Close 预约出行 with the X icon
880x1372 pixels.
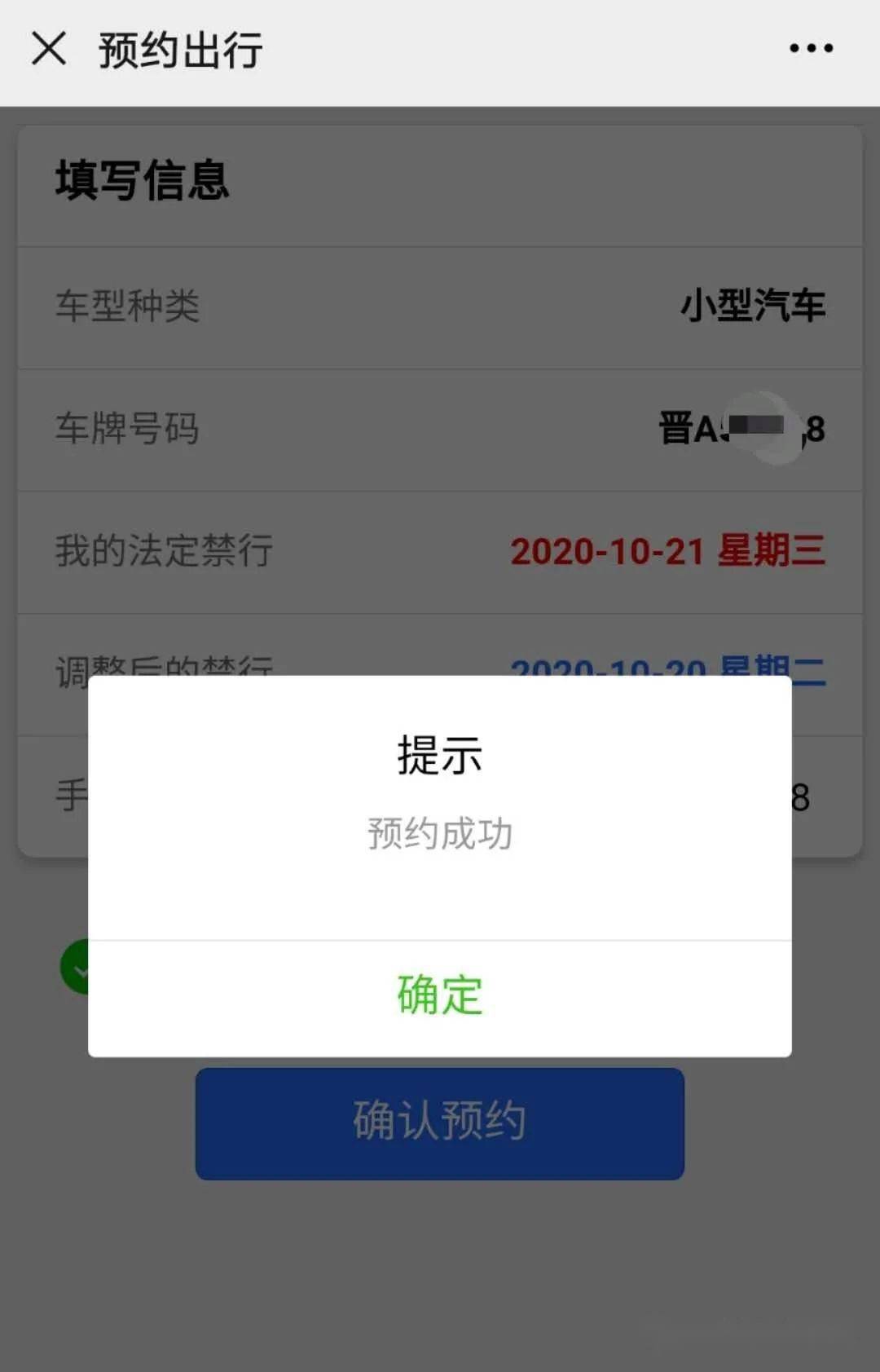pos(49,49)
